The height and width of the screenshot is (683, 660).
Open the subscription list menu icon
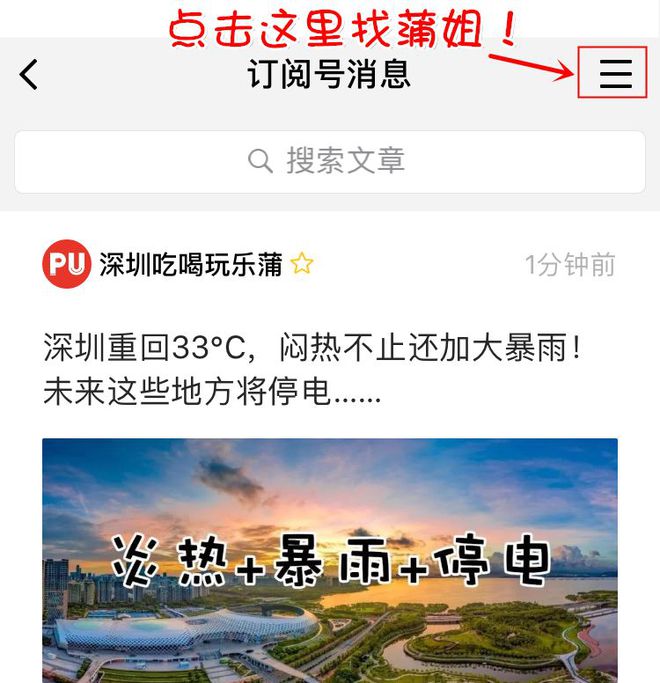(x=615, y=74)
